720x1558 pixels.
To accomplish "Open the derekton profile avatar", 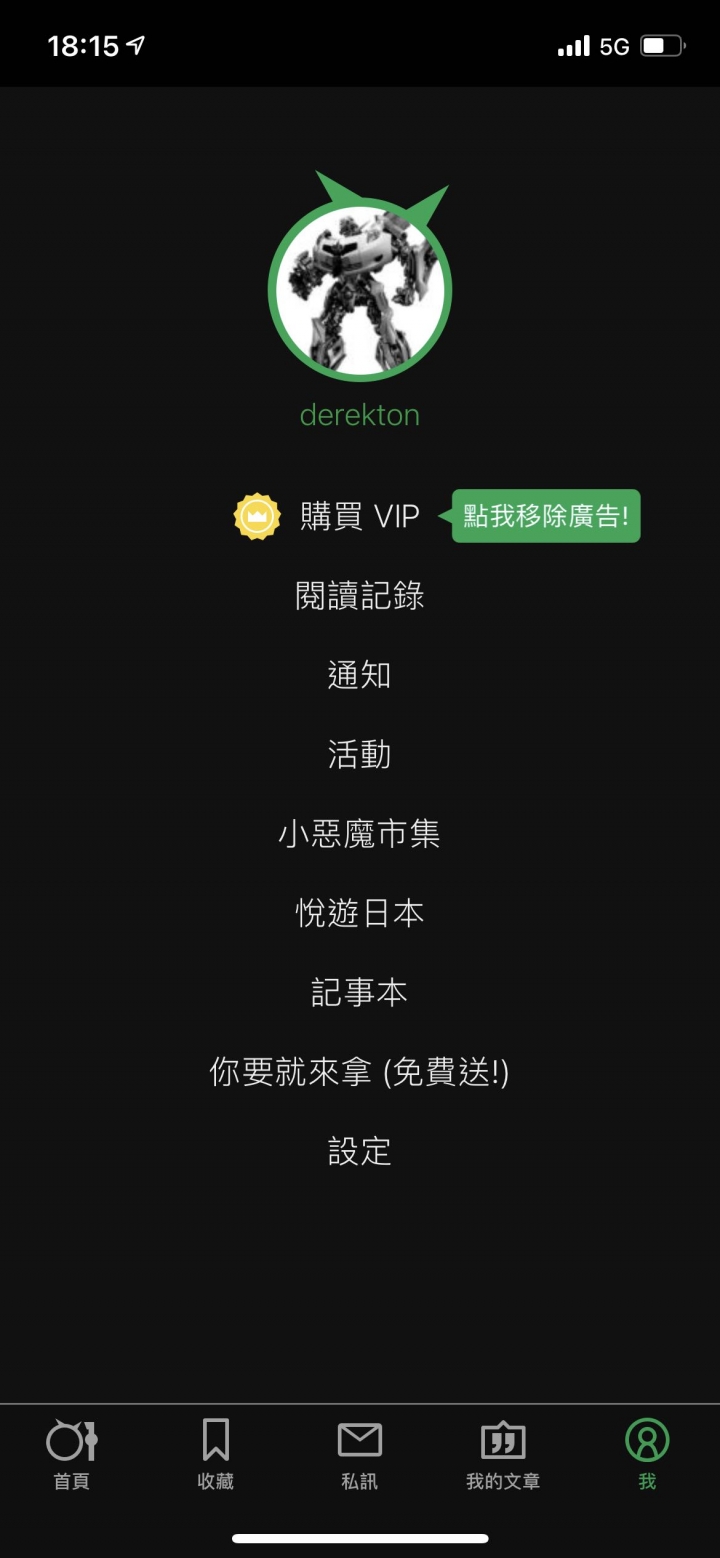I will 360,288.
